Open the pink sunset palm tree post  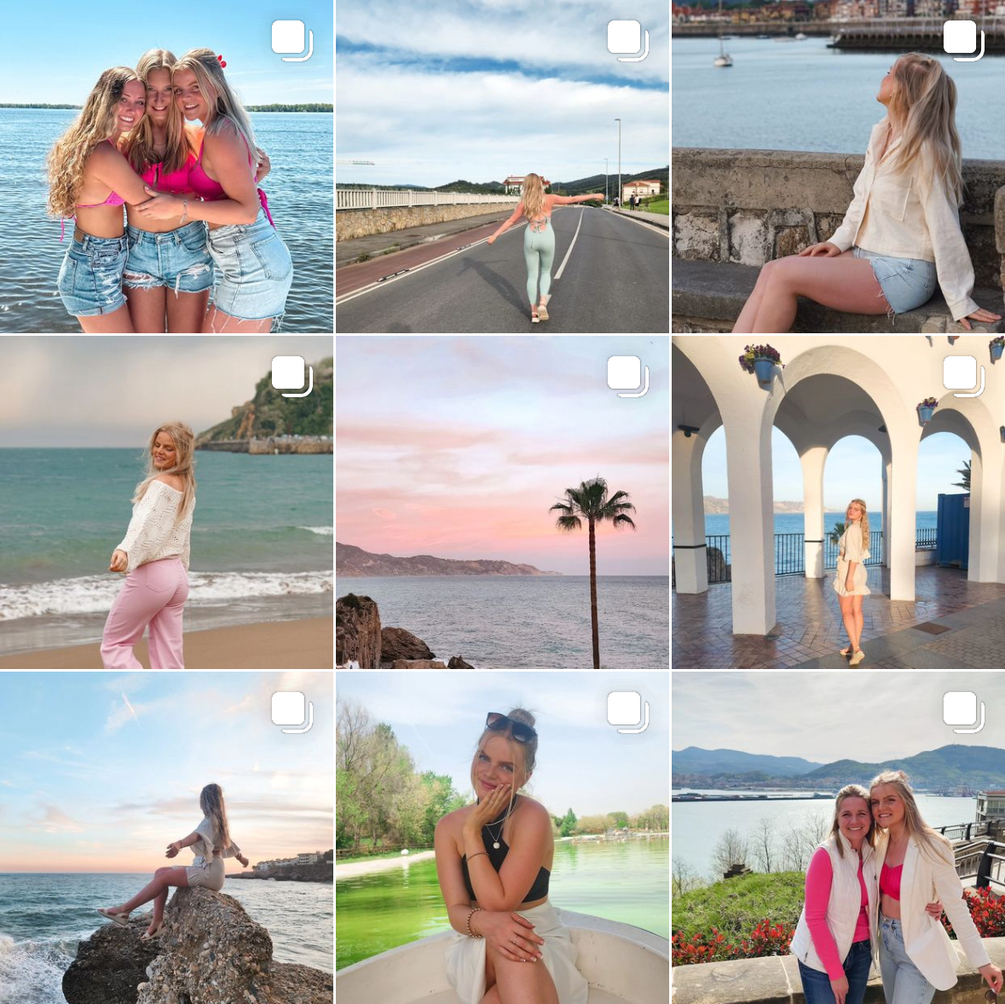click(x=502, y=502)
